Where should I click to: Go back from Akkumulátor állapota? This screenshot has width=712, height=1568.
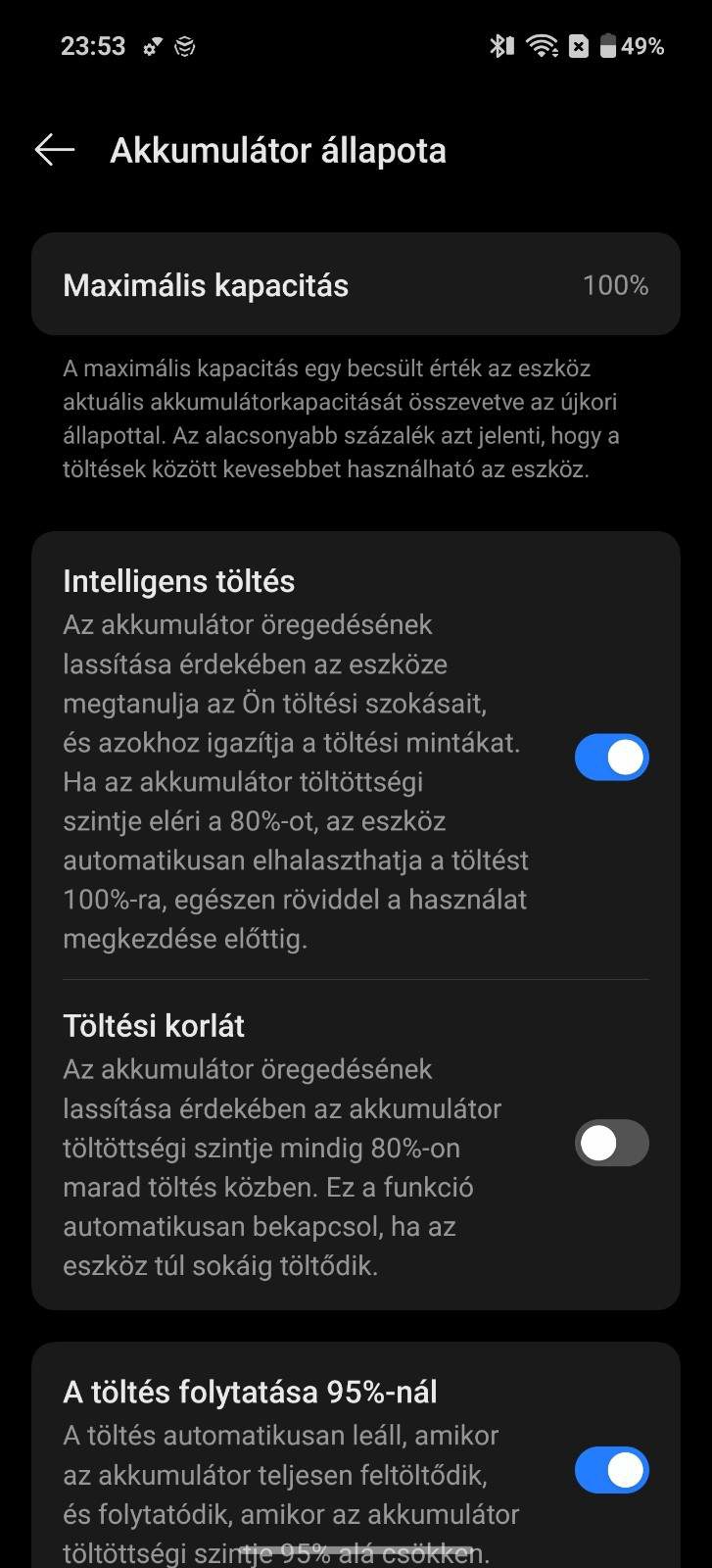(x=55, y=150)
